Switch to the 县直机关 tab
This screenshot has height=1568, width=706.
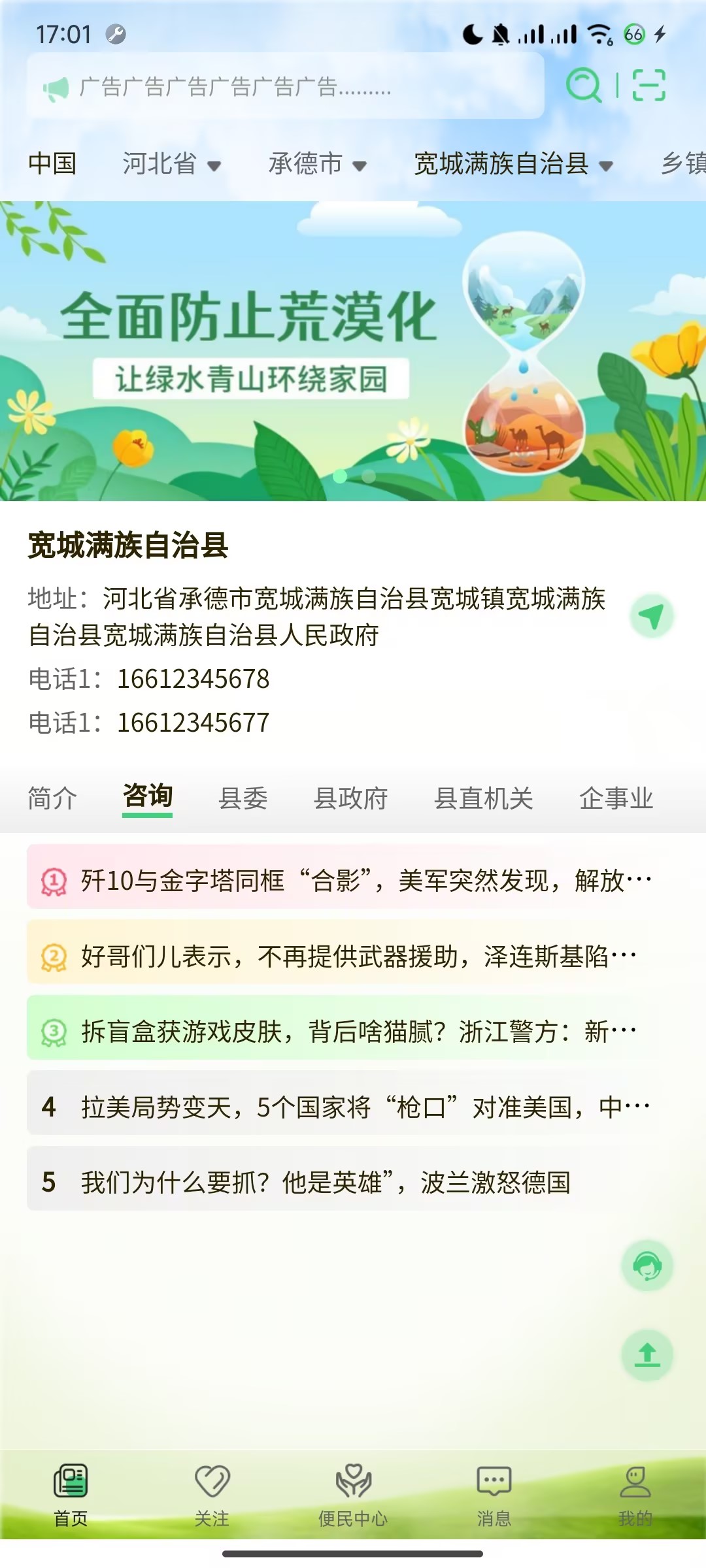pos(484,798)
